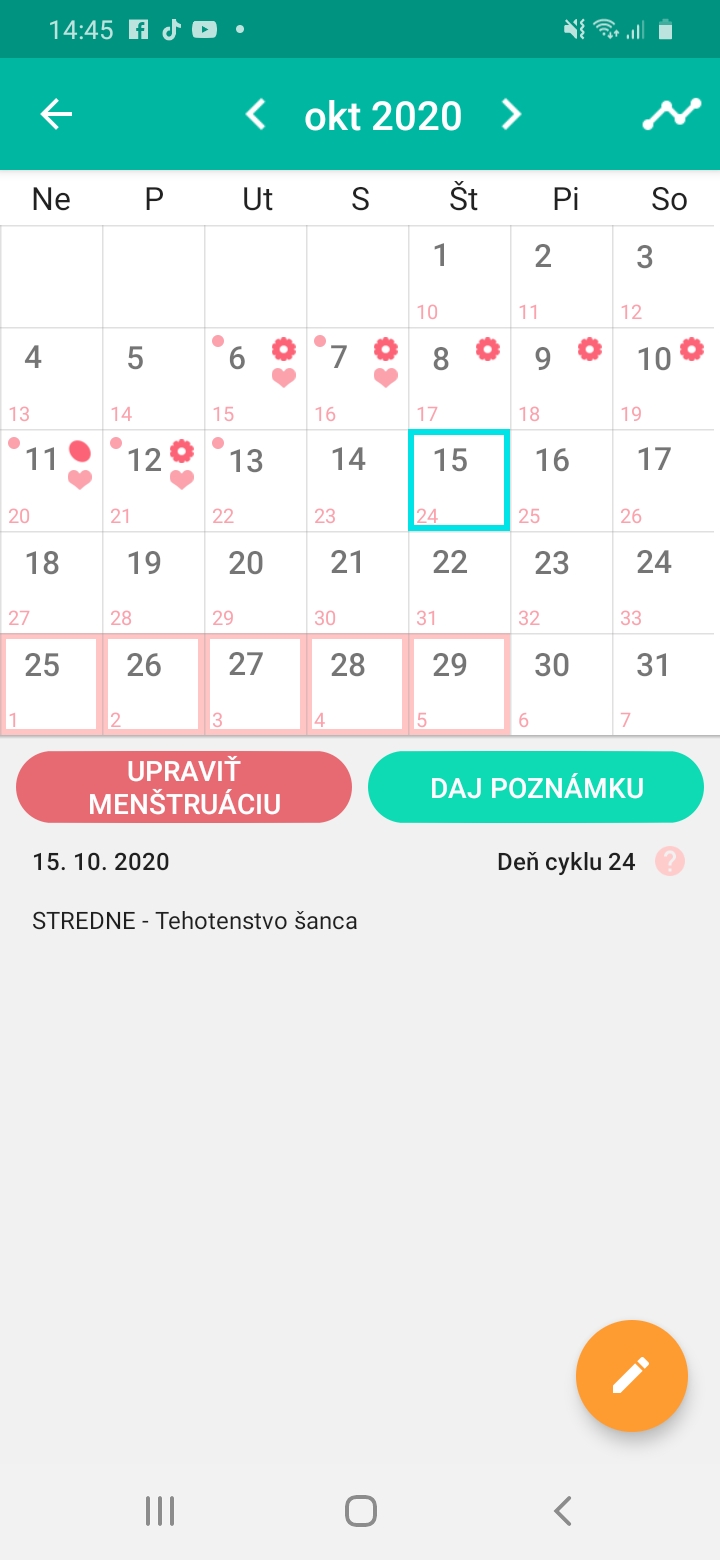This screenshot has height=1560, width=720.
Task: Select October 17 in the calendar
Action: [663, 480]
